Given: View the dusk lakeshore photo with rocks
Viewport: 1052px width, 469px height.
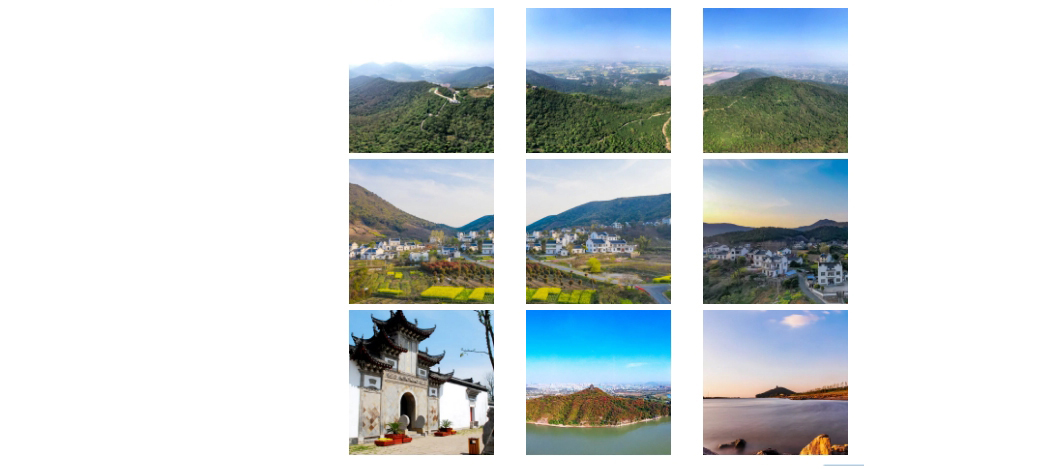Looking at the screenshot, I should click(775, 382).
